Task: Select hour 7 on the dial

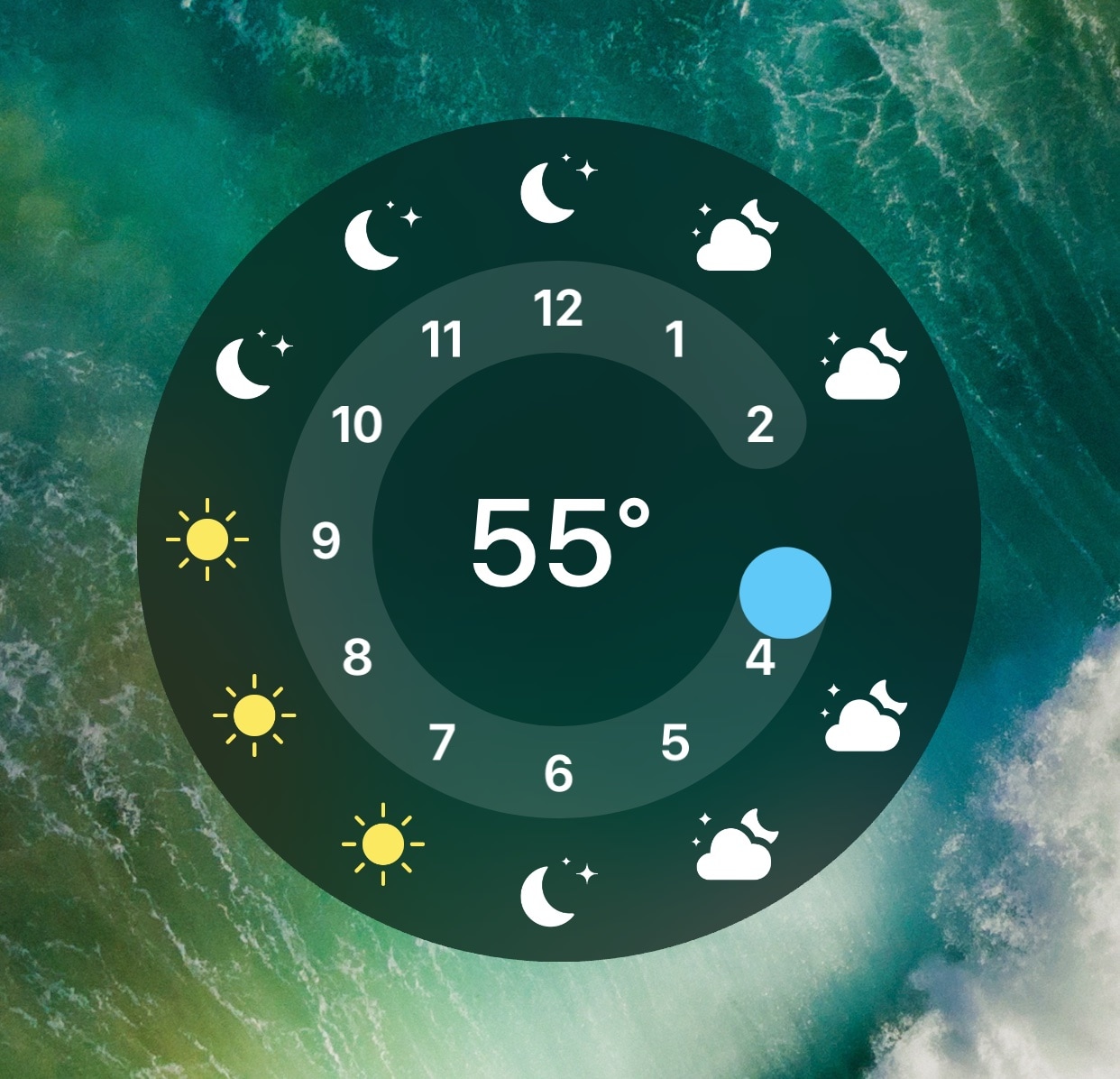Action: [442, 742]
